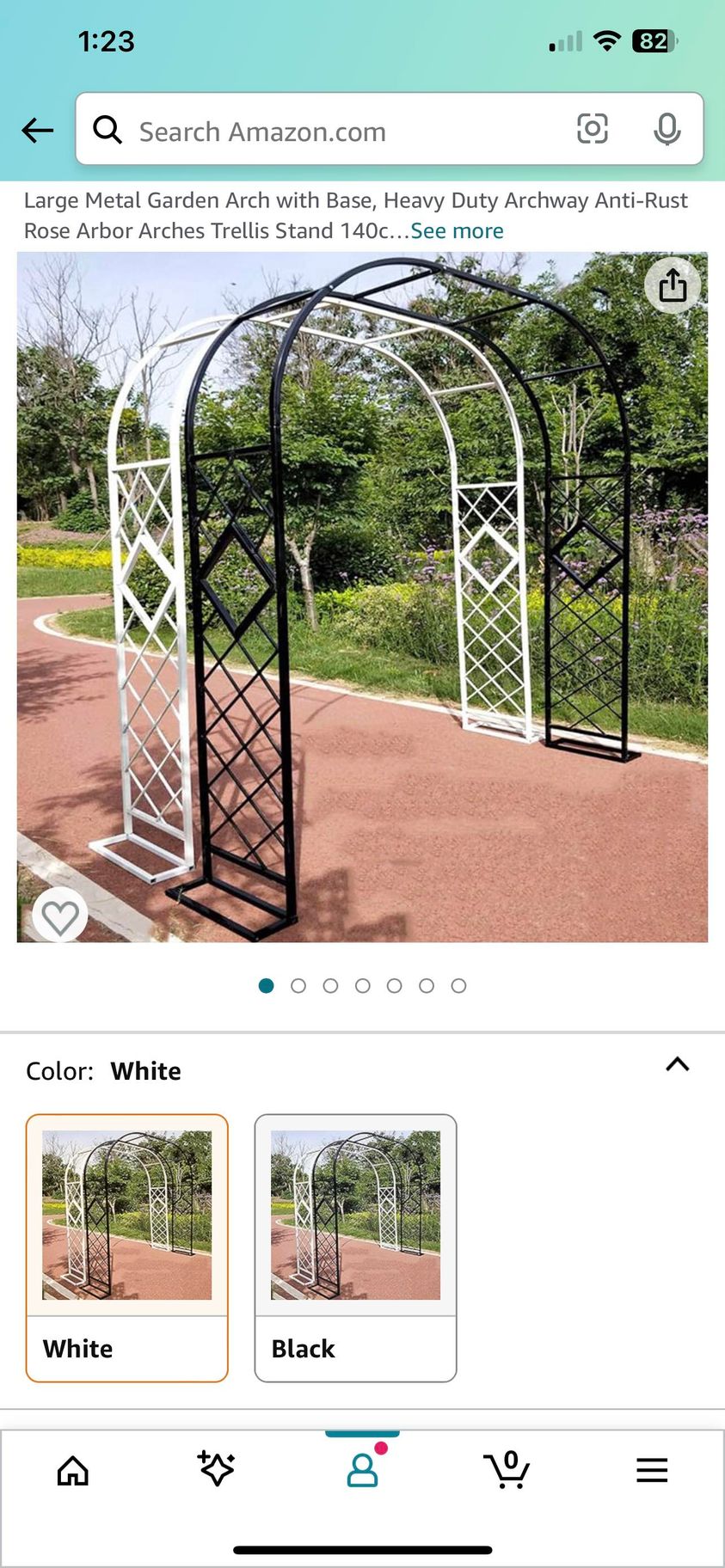Open the hamburger menu tab
The height and width of the screenshot is (1568, 725).
tap(652, 1470)
